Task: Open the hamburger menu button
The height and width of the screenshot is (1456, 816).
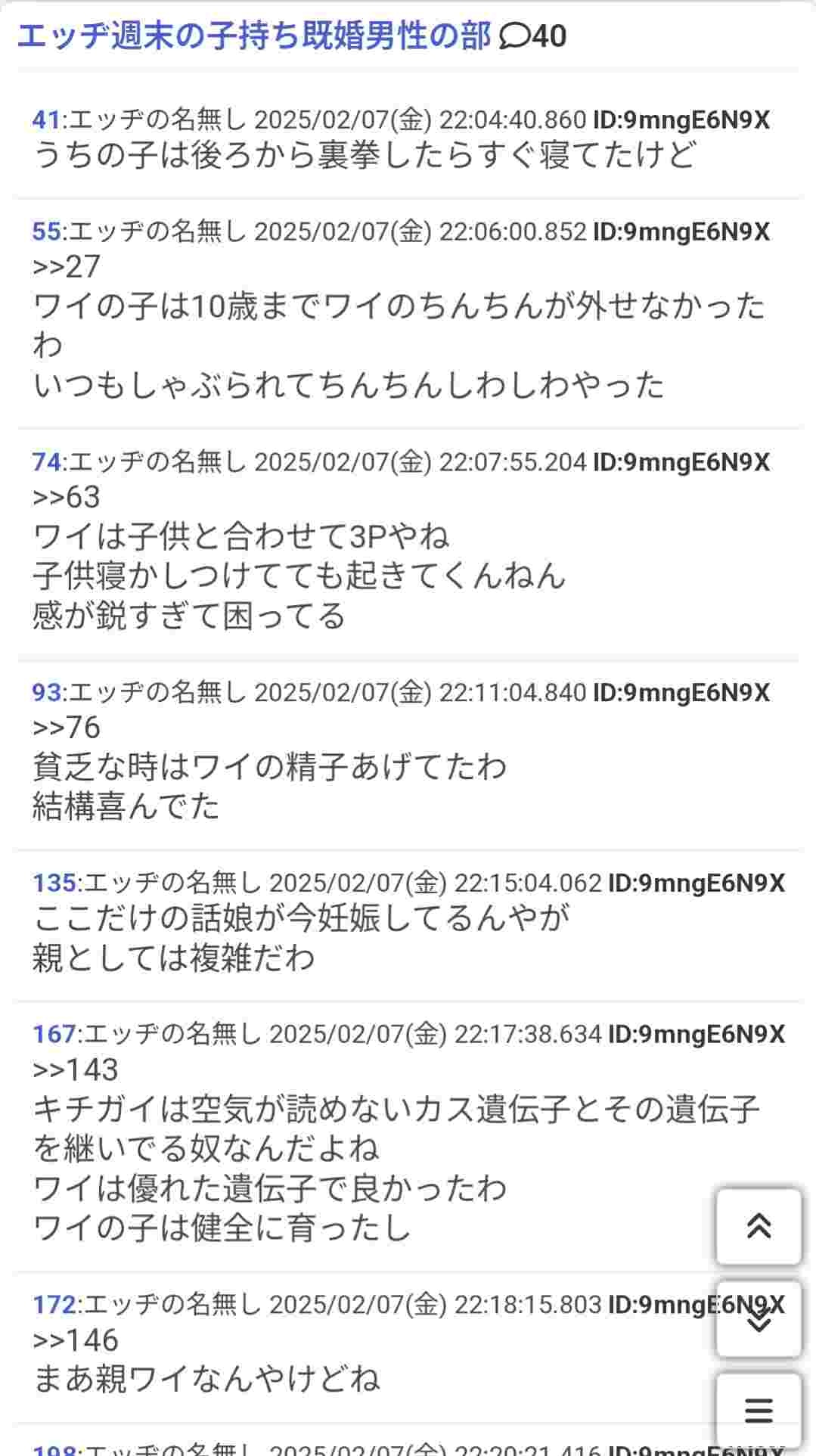Action: pos(758,1411)
